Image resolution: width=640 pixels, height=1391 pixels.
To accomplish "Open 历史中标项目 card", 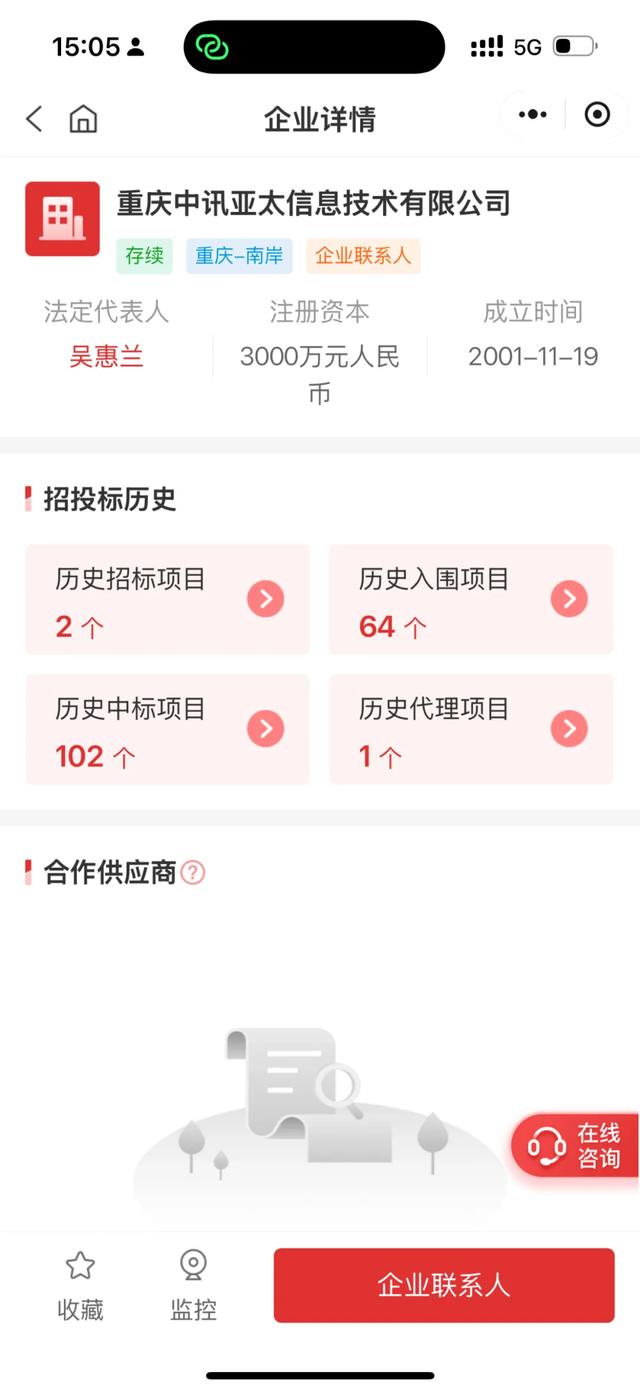I will point(167,730).
